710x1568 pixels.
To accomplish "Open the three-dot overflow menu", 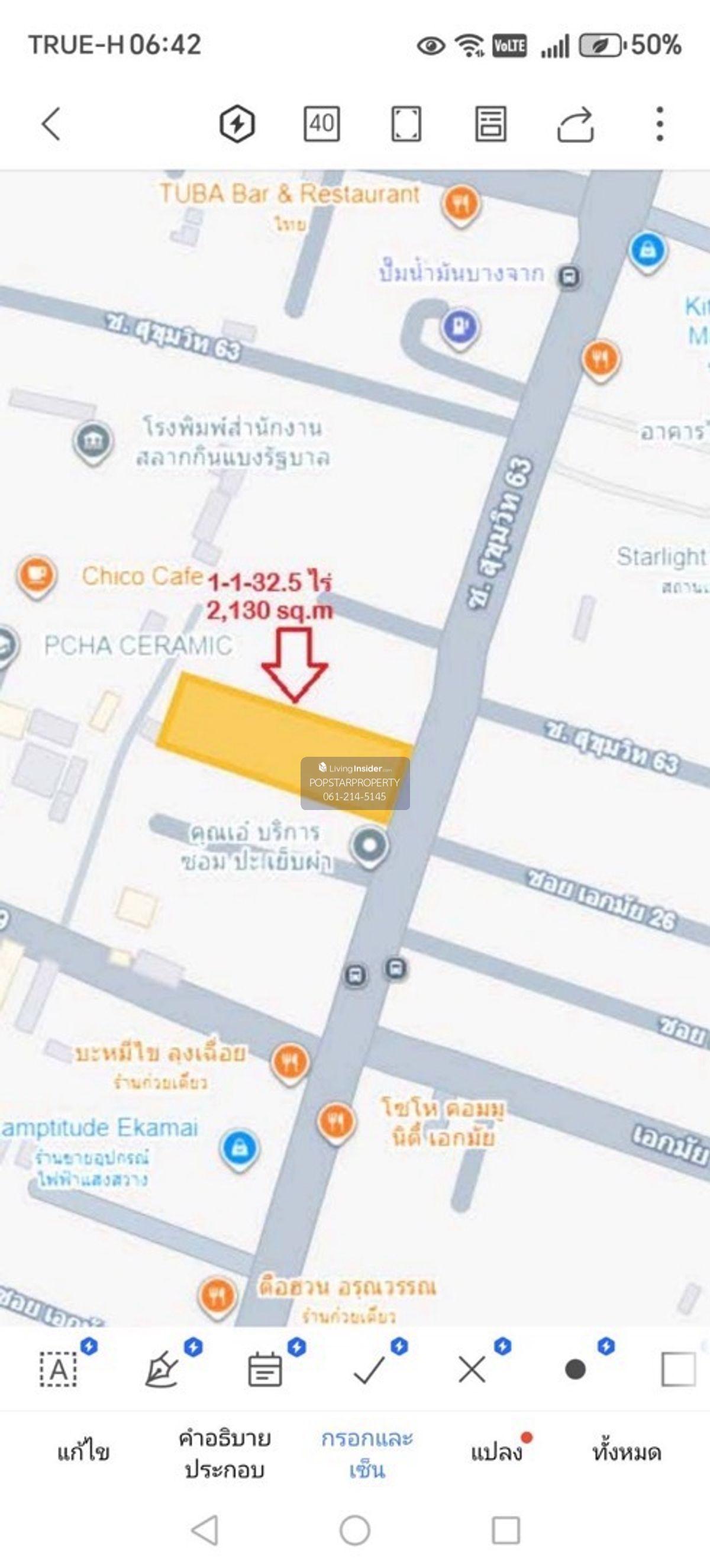I will (x=660, y=124).
